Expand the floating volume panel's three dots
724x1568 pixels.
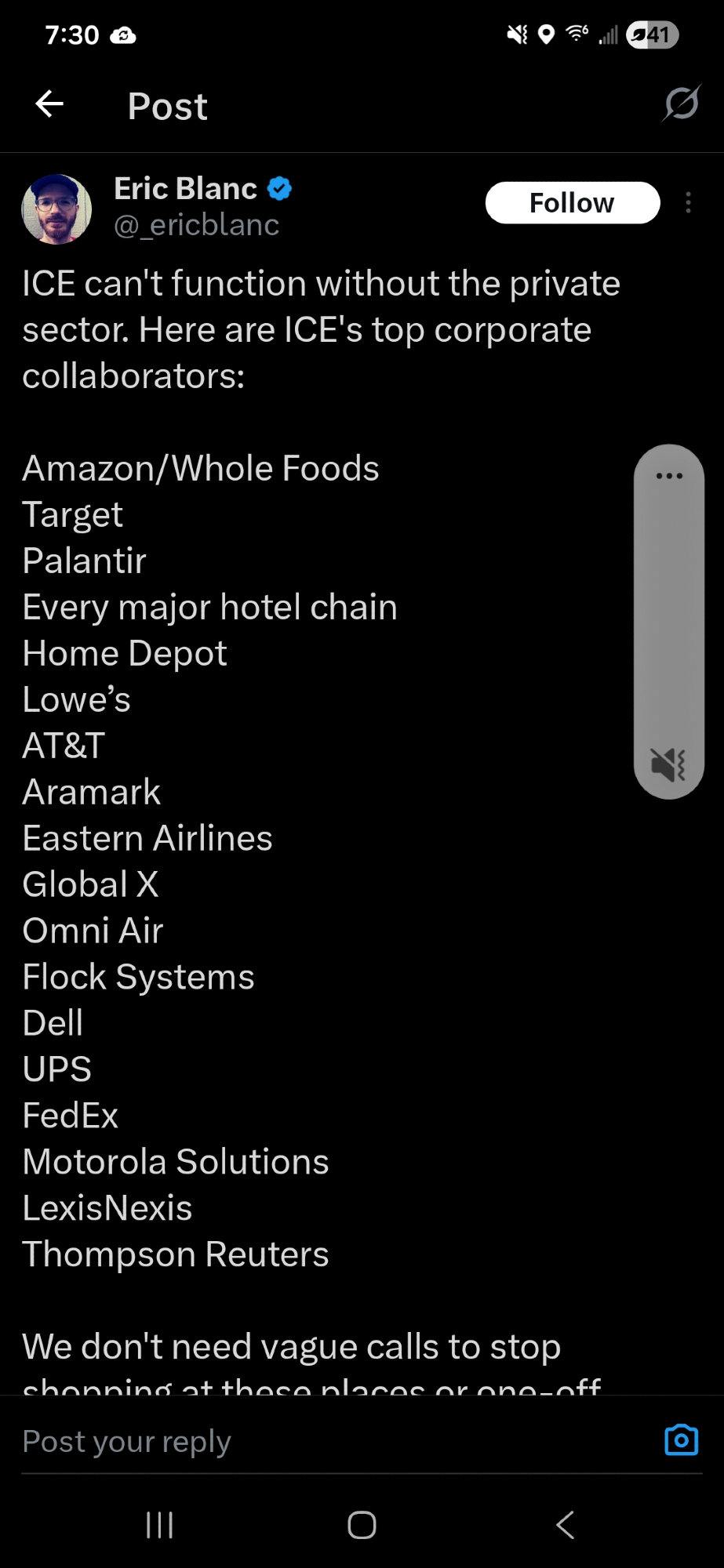(669, 476)
